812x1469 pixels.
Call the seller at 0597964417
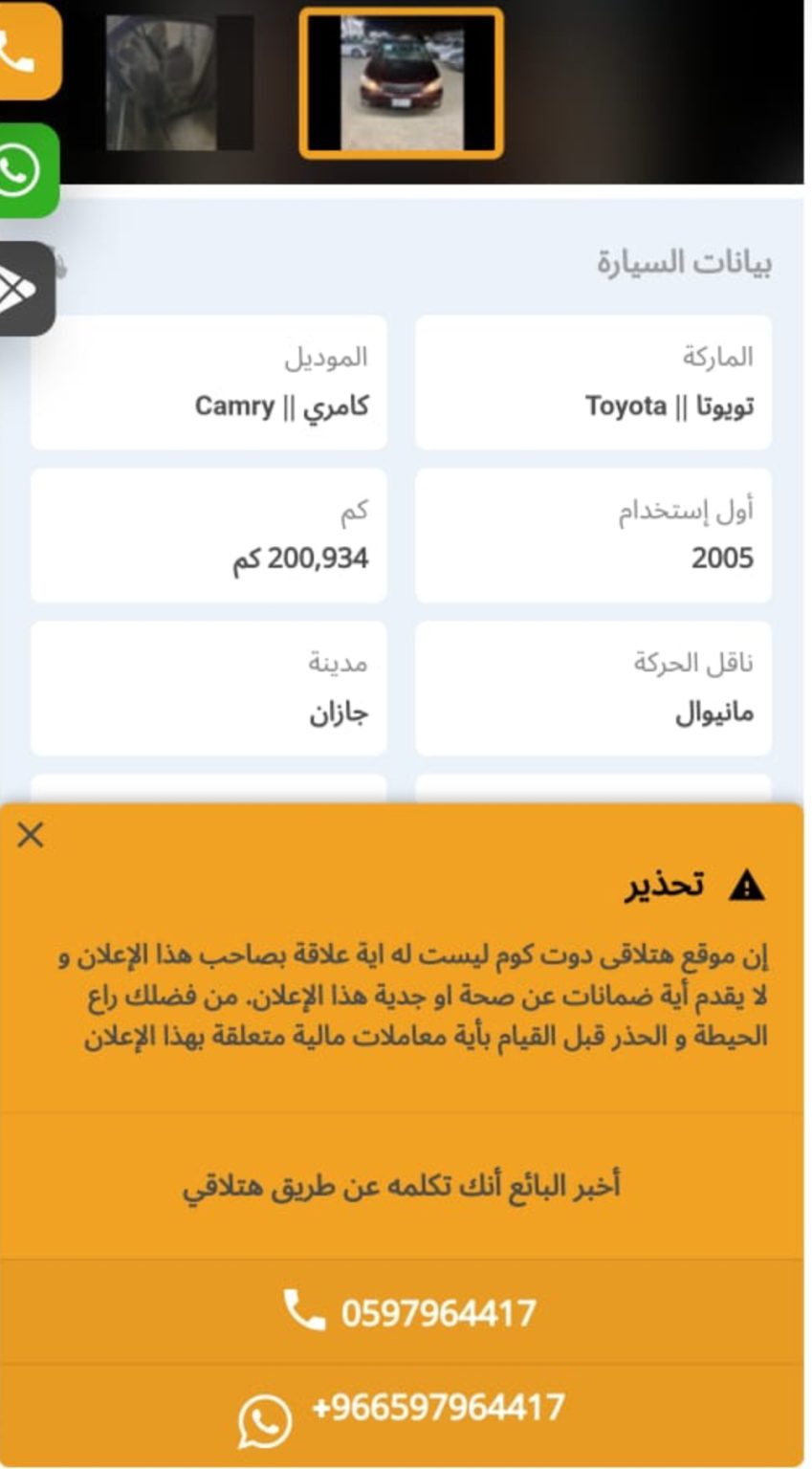pyautogui.click(x=402, y=1312)
